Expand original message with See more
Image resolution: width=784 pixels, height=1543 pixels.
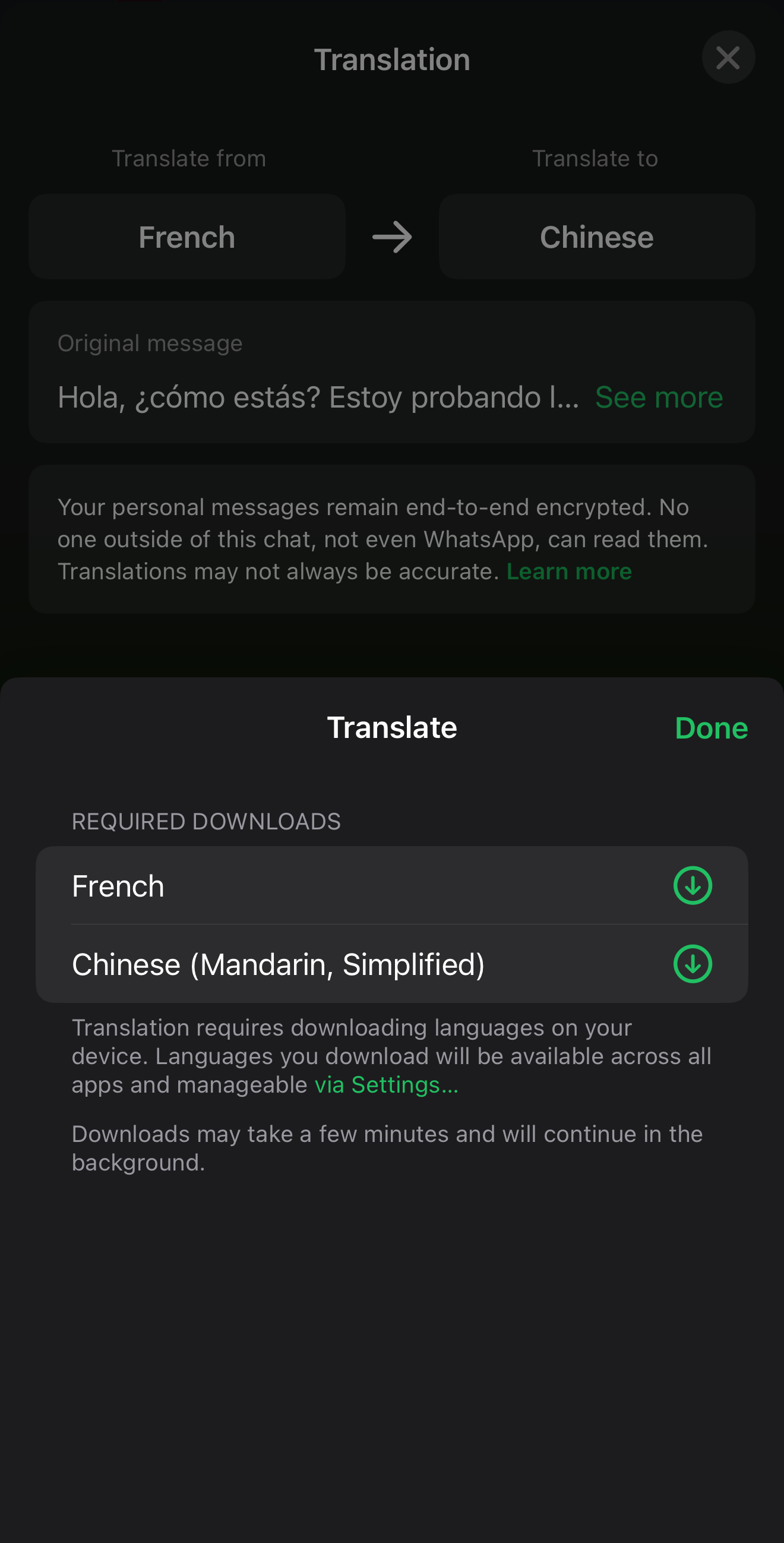tap(659, 397)
